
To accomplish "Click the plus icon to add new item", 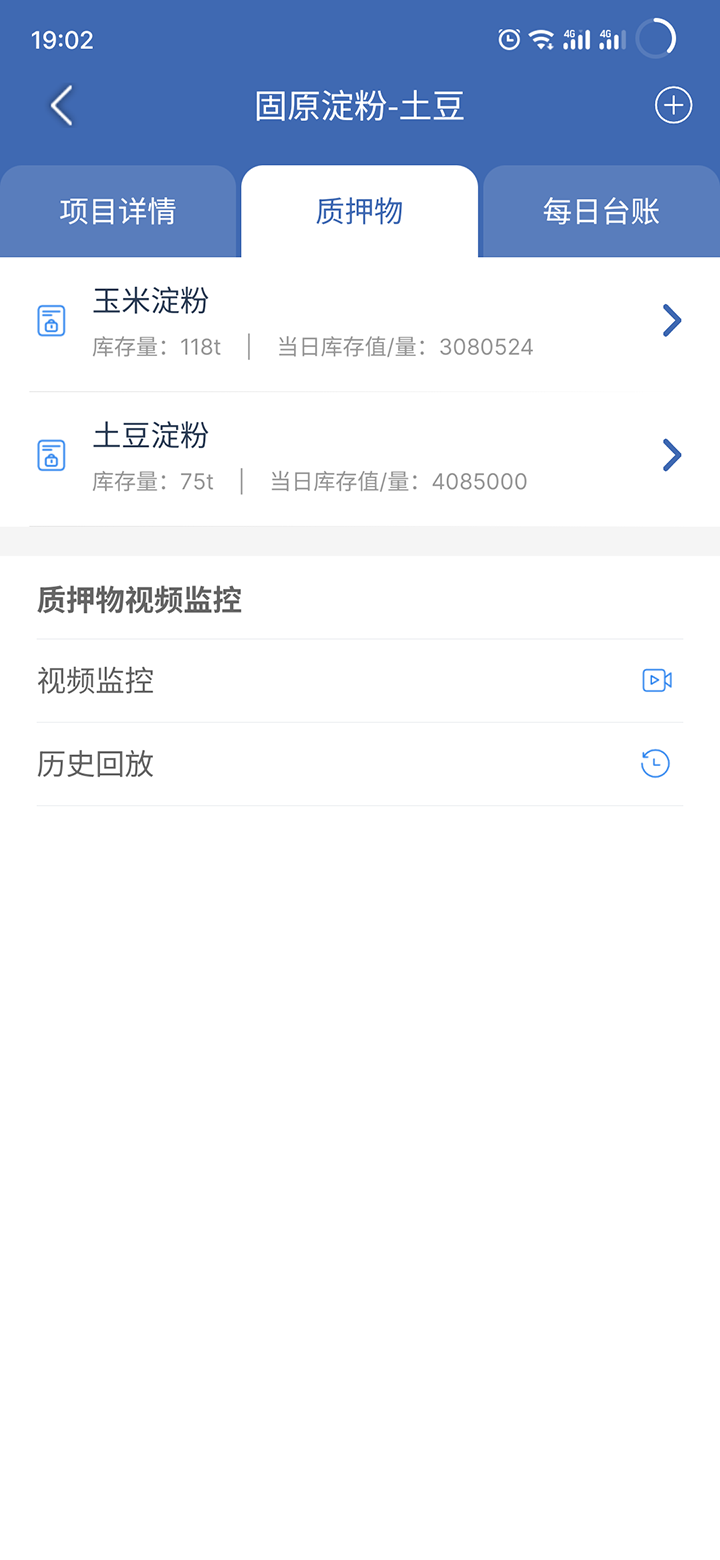I will tap(673, 104).
